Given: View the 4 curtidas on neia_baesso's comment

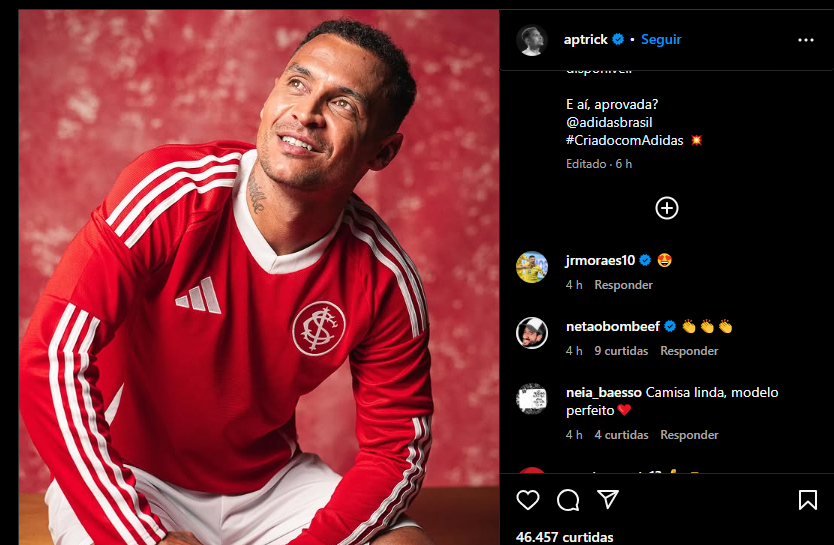Looking at the screenshot, I should 621,435.
